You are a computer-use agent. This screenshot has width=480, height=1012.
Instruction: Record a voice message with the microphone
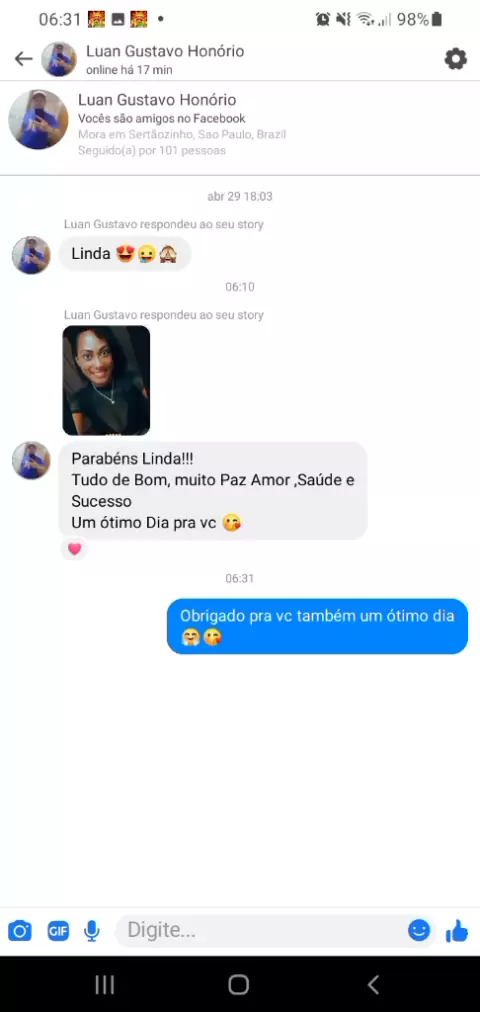pyautogui.click(x=92, y=931)
